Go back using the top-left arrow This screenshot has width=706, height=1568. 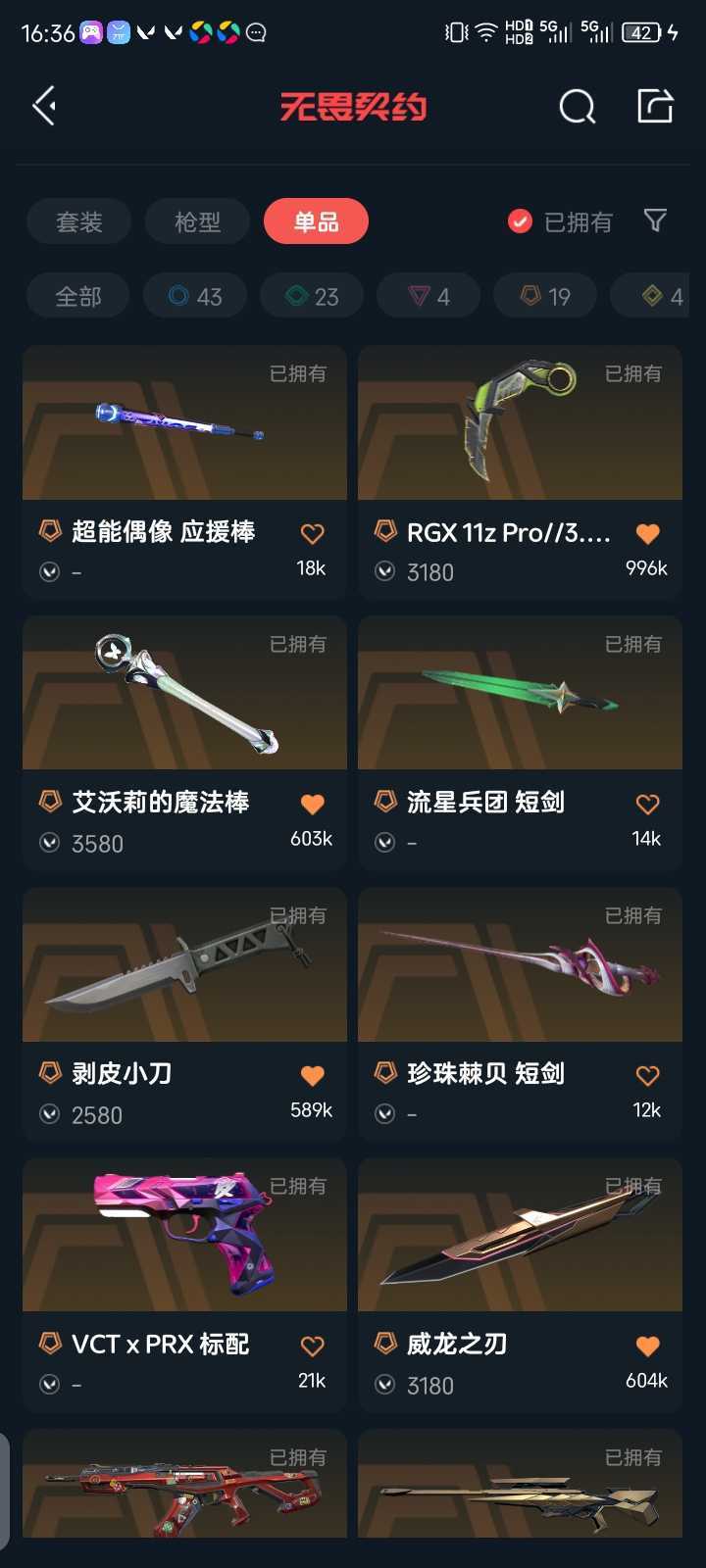coord(43,106)
